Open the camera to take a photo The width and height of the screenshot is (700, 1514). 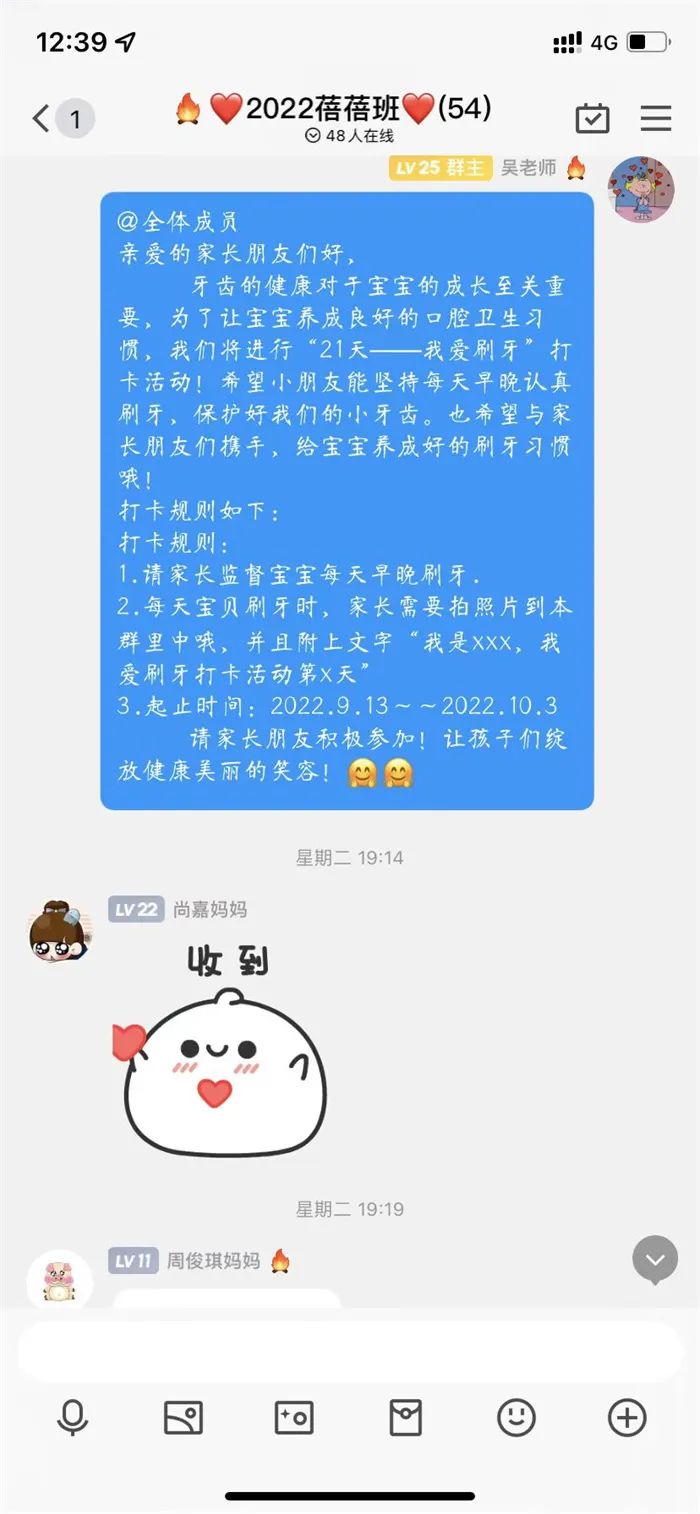click(294, 1418)
